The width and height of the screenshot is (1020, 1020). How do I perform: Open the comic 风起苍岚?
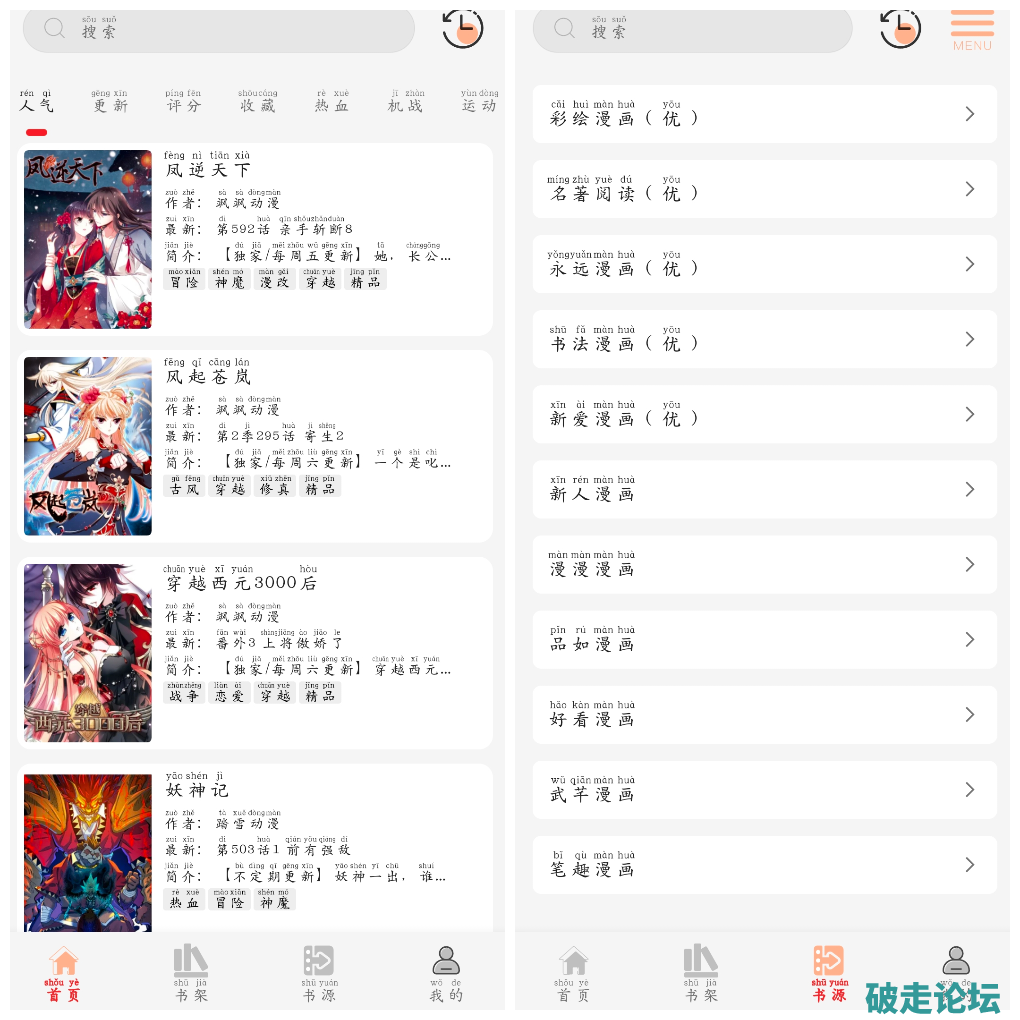click(x=255, y=446)
